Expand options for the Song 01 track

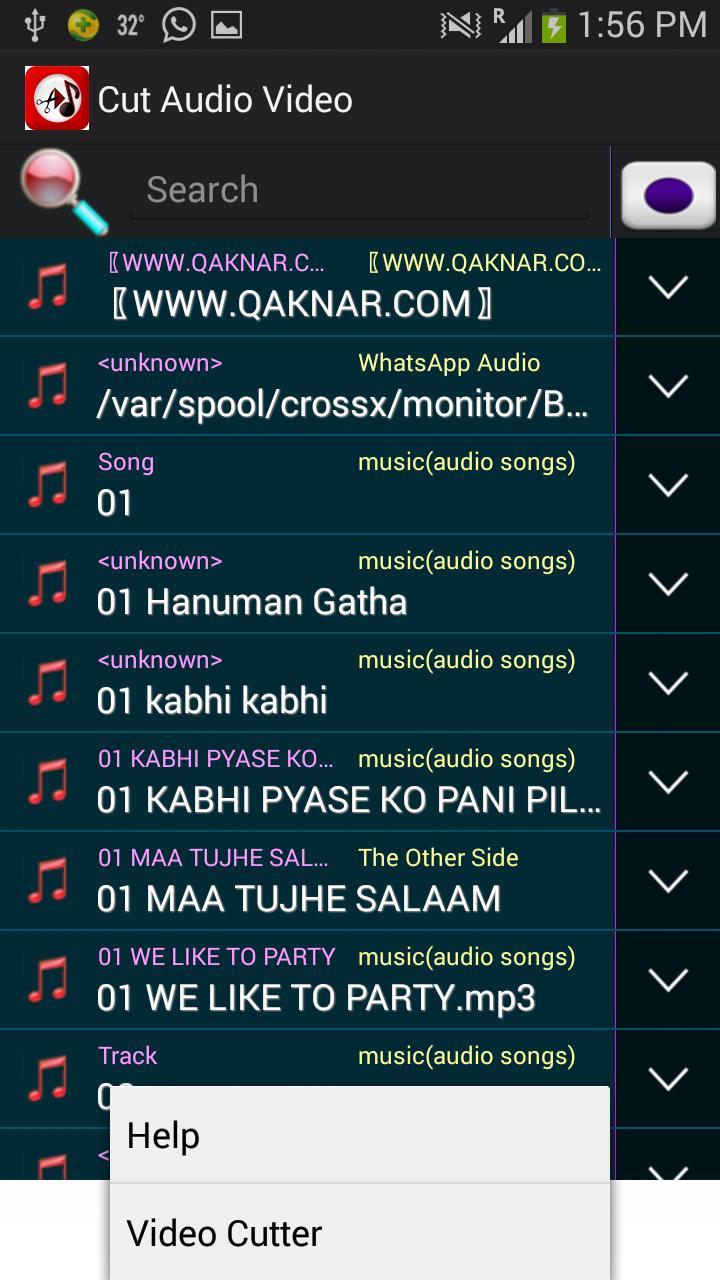coord(668,485)
